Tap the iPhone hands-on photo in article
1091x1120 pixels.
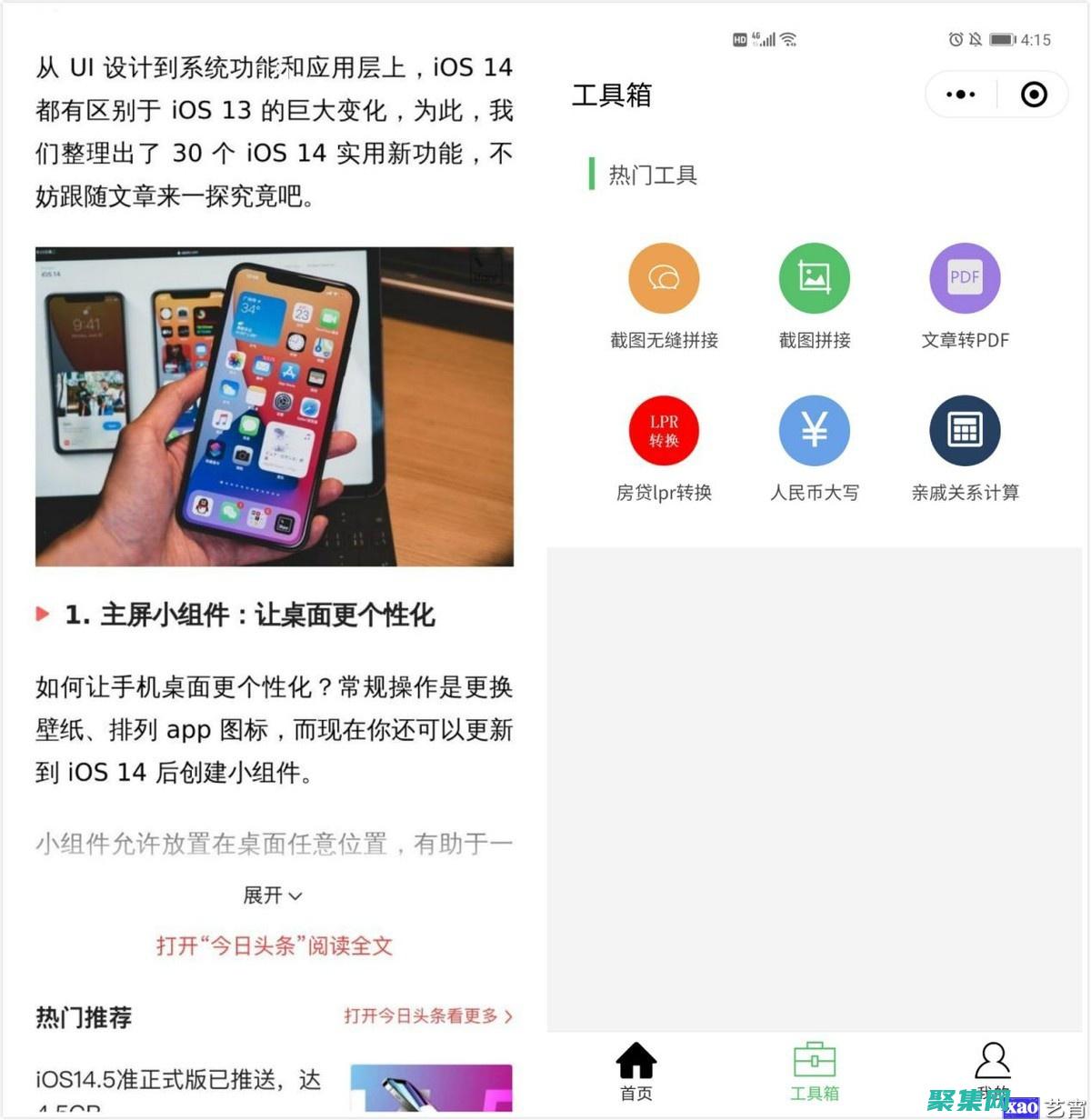pyautogui.click(x=273, y=403)
